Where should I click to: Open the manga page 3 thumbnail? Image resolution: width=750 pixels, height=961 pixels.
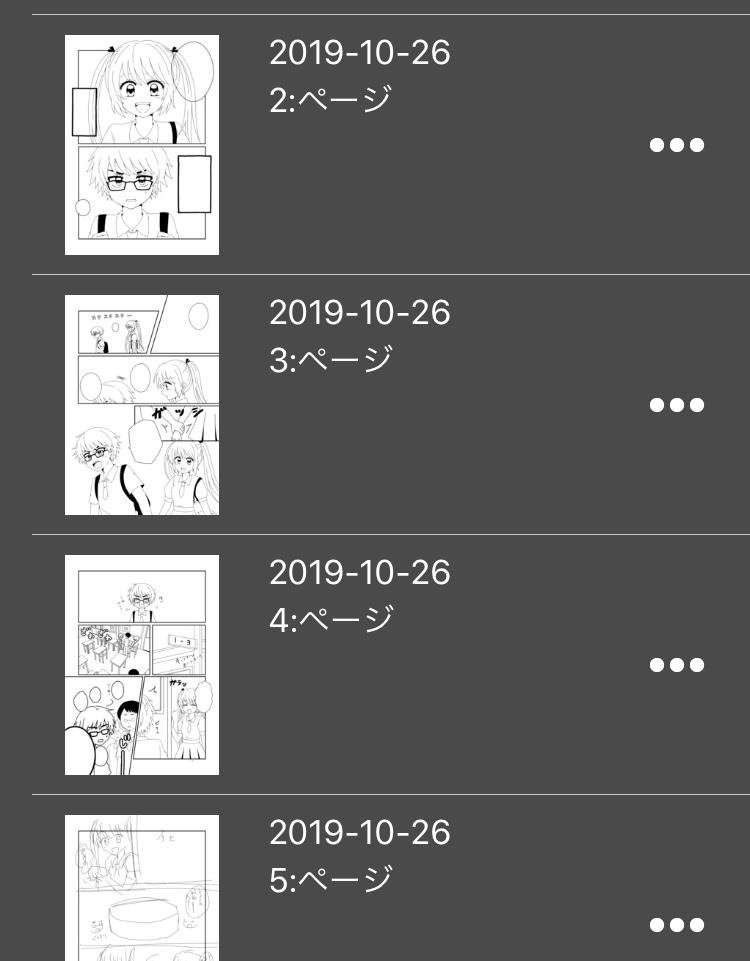coord(142,405)
